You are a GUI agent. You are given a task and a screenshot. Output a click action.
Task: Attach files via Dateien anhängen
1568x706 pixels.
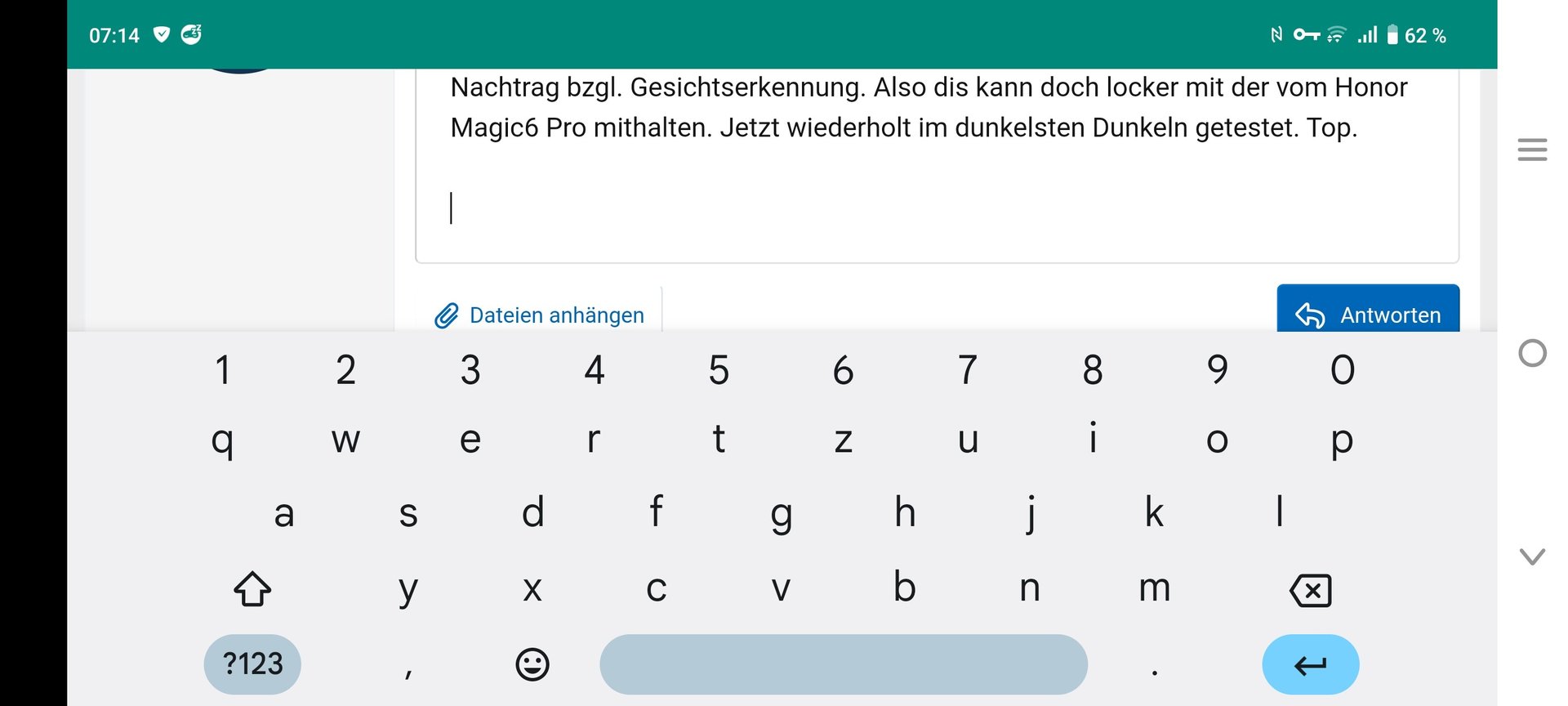540,315
